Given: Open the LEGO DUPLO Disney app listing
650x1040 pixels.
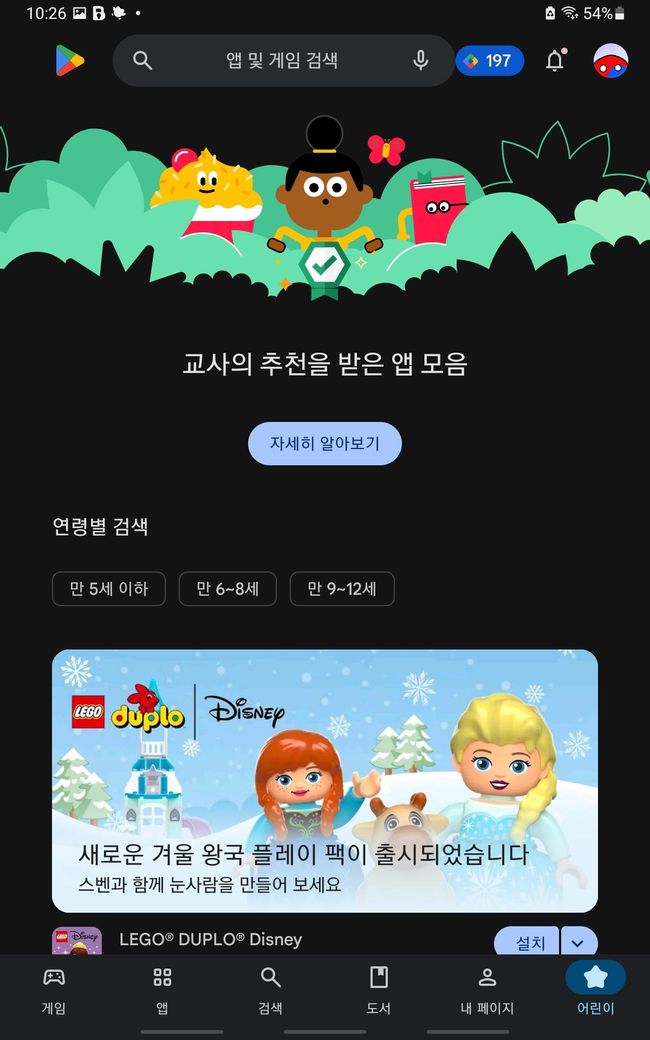Looking at the screenshot, I should [210, 940].
